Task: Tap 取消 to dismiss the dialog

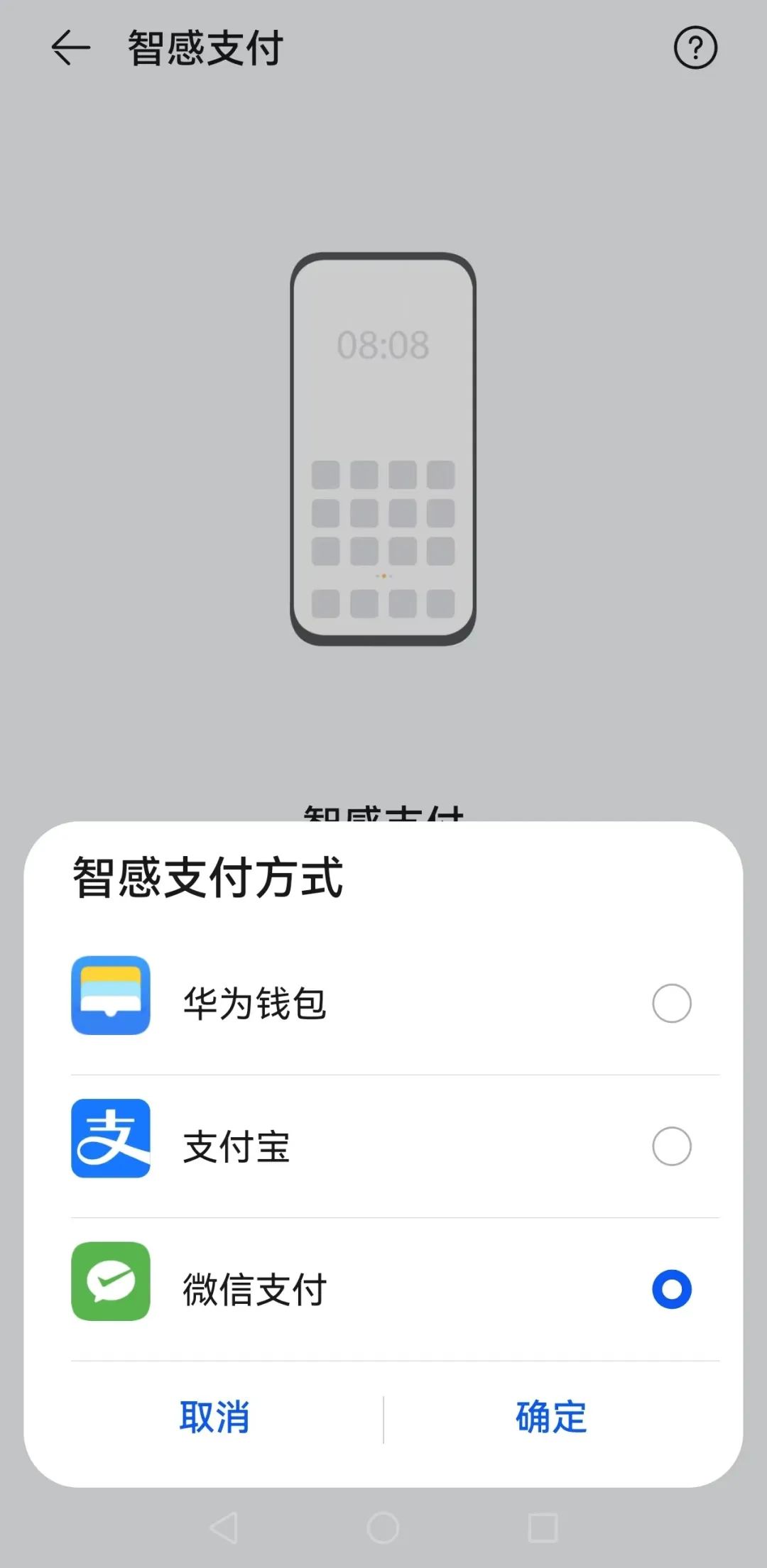Action: click(x=214, y=1418)
